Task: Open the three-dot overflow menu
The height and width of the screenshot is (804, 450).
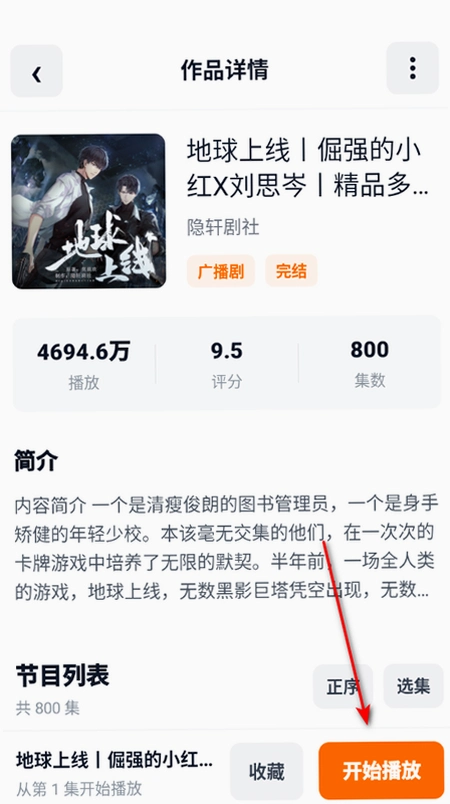Action: pos(413,68)
